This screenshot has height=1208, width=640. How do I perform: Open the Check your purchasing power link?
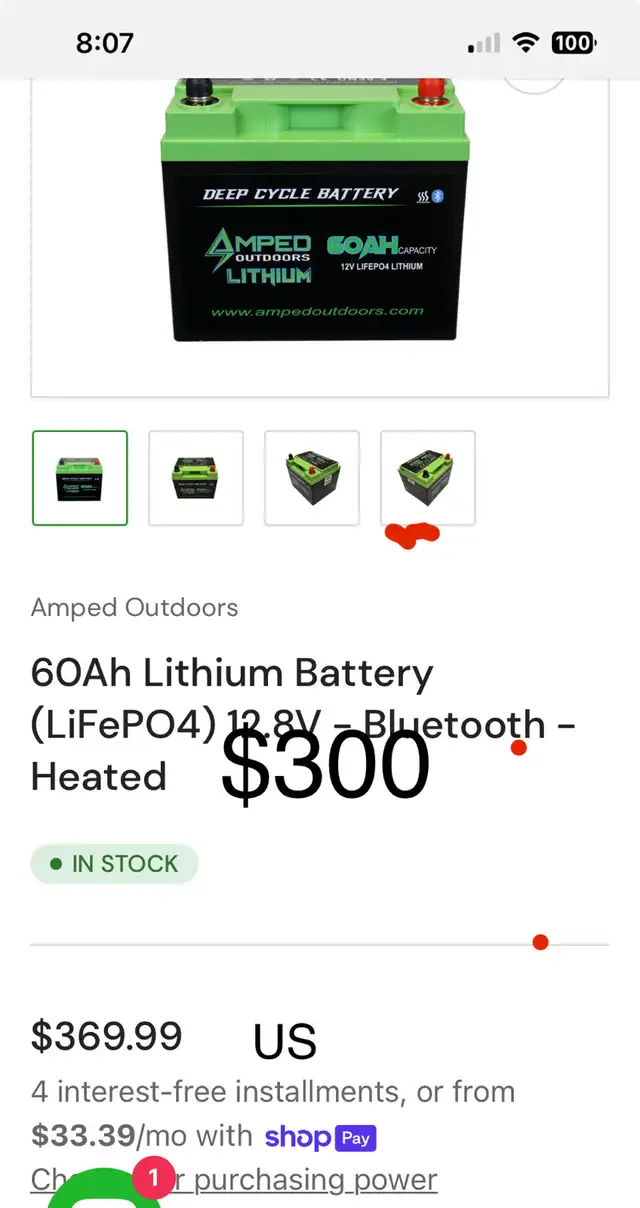(x=234, y=1180)
